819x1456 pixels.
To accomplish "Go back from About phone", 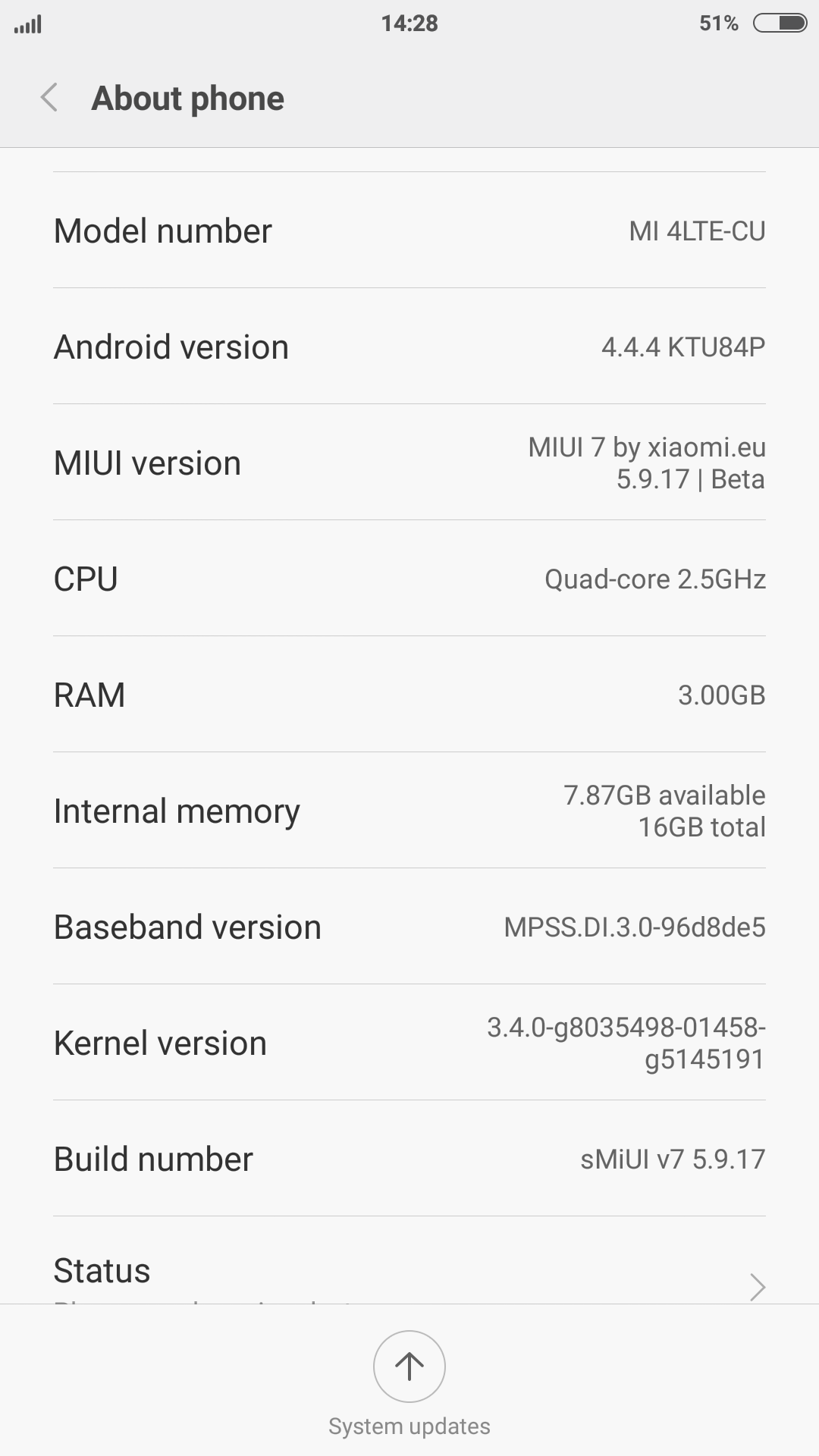I will pos(49,98).
